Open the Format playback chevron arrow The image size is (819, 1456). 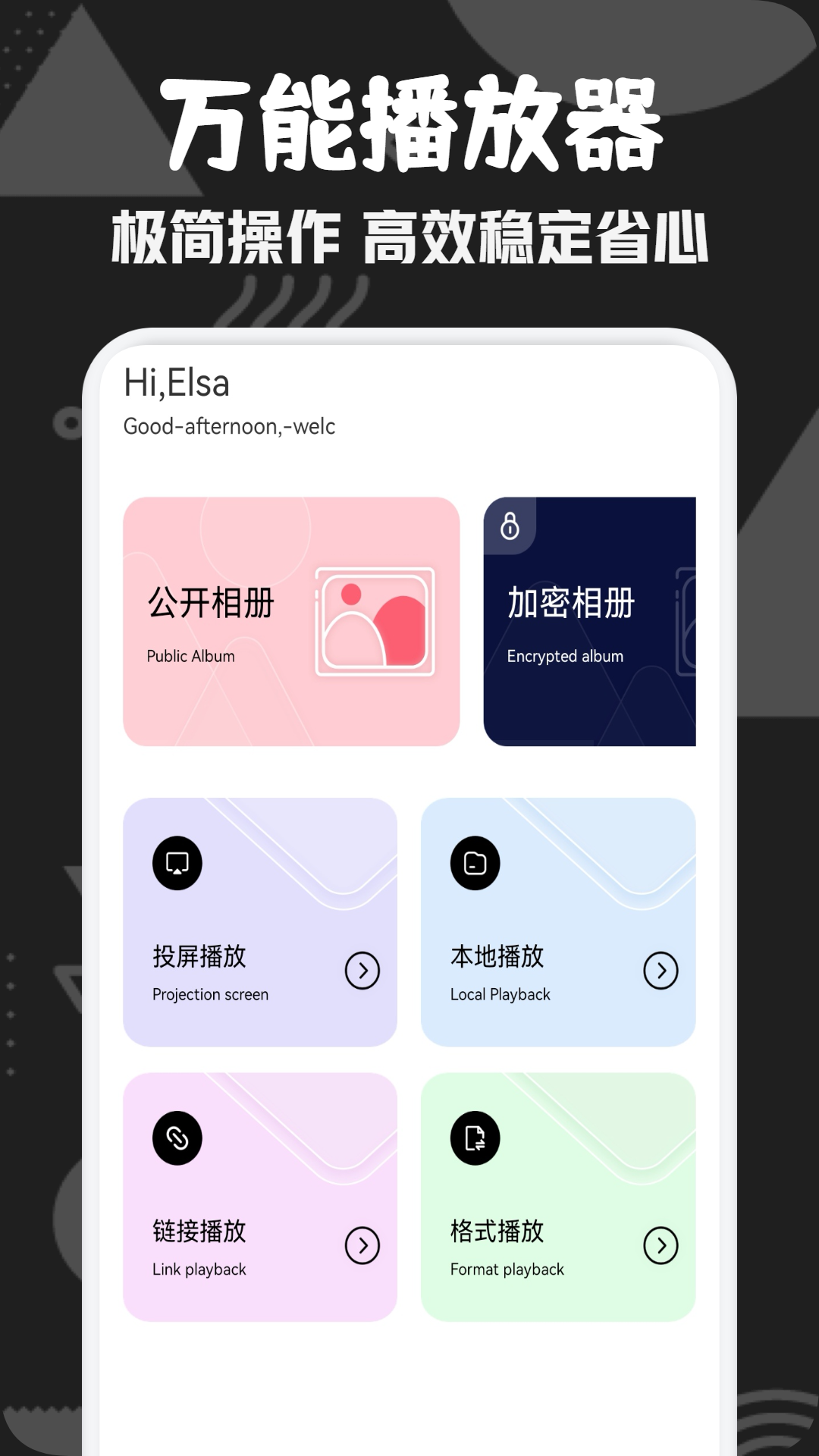point(661,1245)
